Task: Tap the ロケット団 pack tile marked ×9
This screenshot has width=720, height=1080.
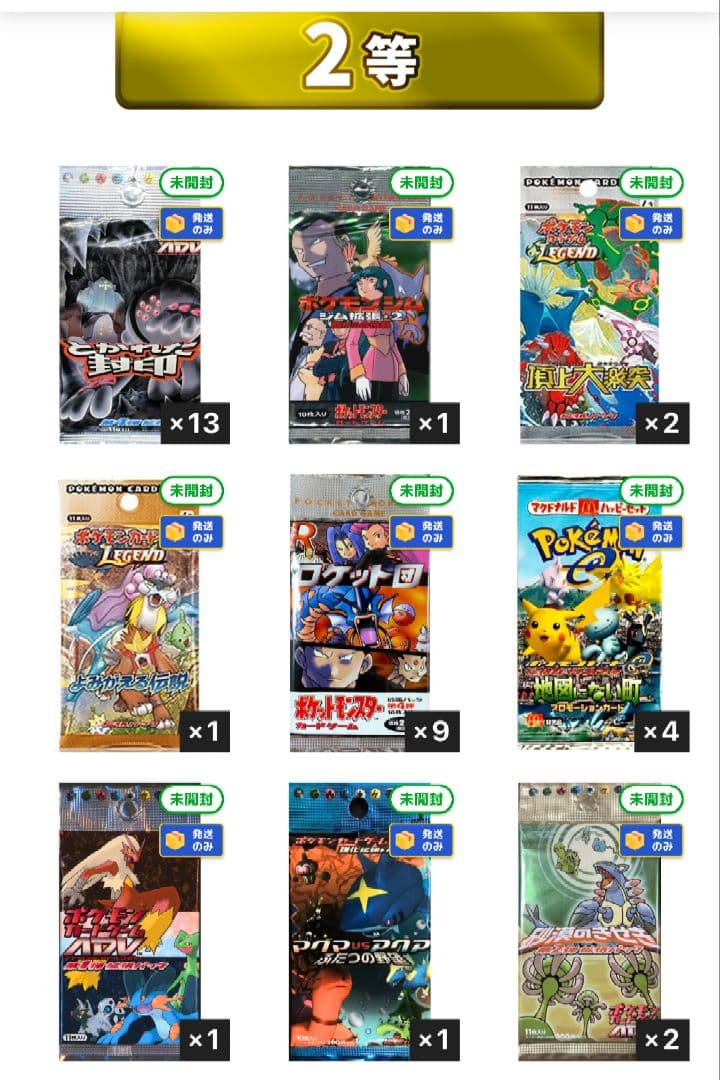Action: [360, 613]
